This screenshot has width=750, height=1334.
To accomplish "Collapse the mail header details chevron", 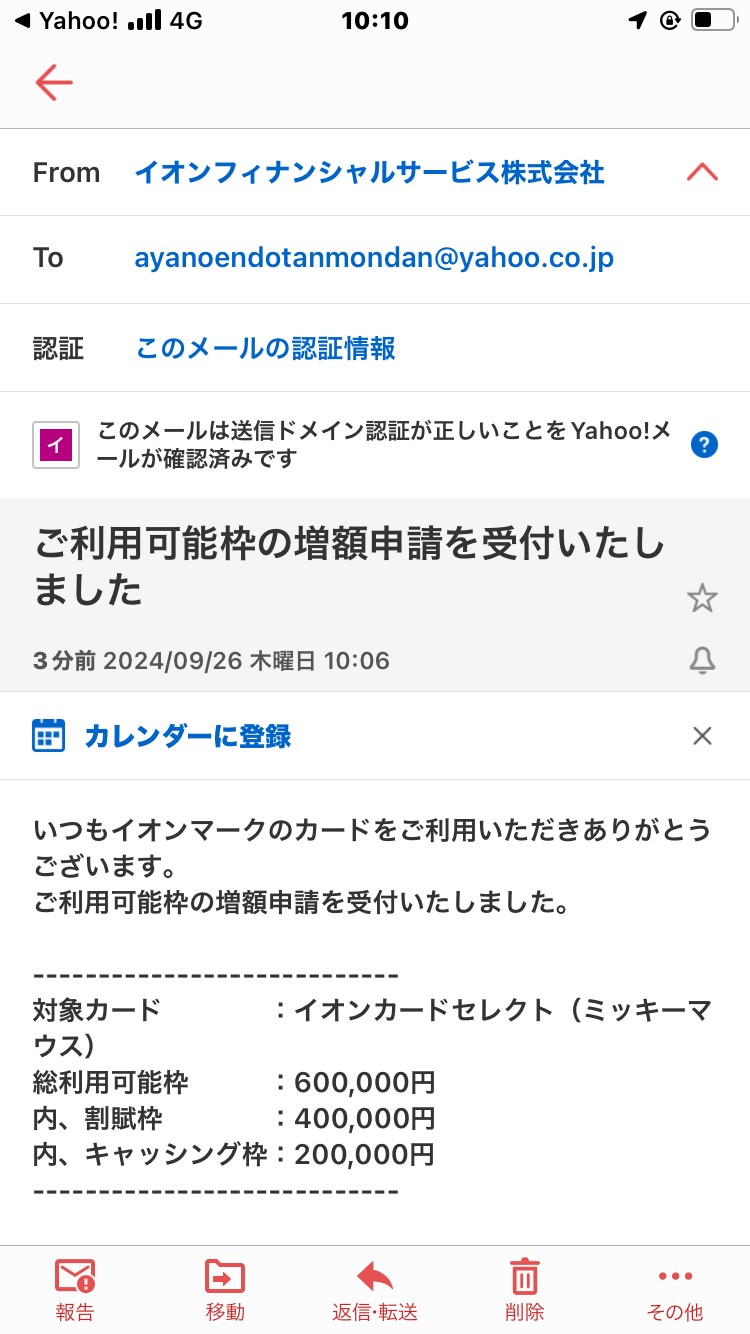I will (702, 173).
